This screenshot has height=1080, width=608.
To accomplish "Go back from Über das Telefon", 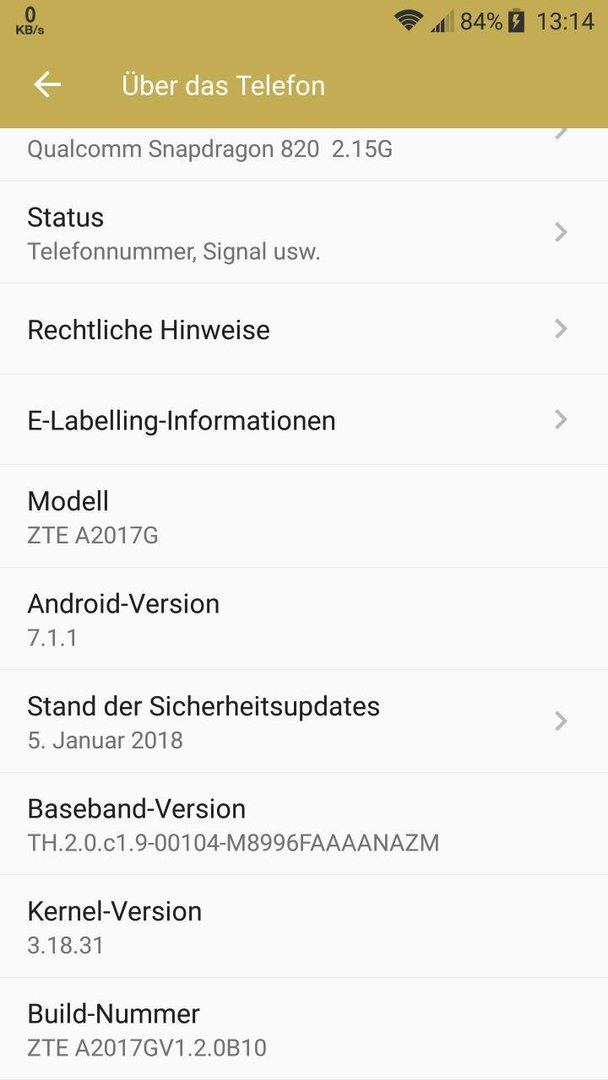I will coord(47,85).
